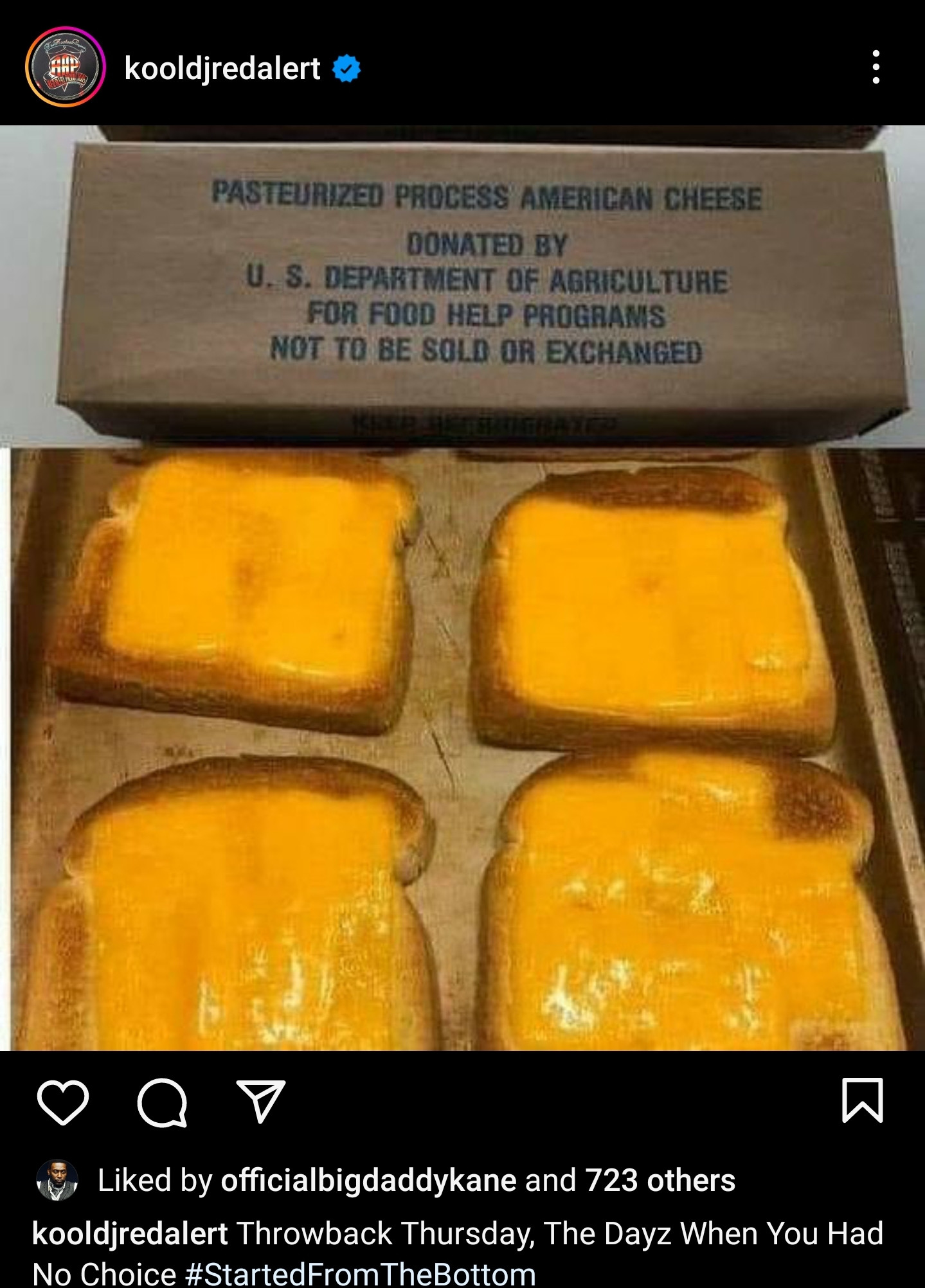
Task: Like this post with the heart icon
Action: tap(63, 1102)
